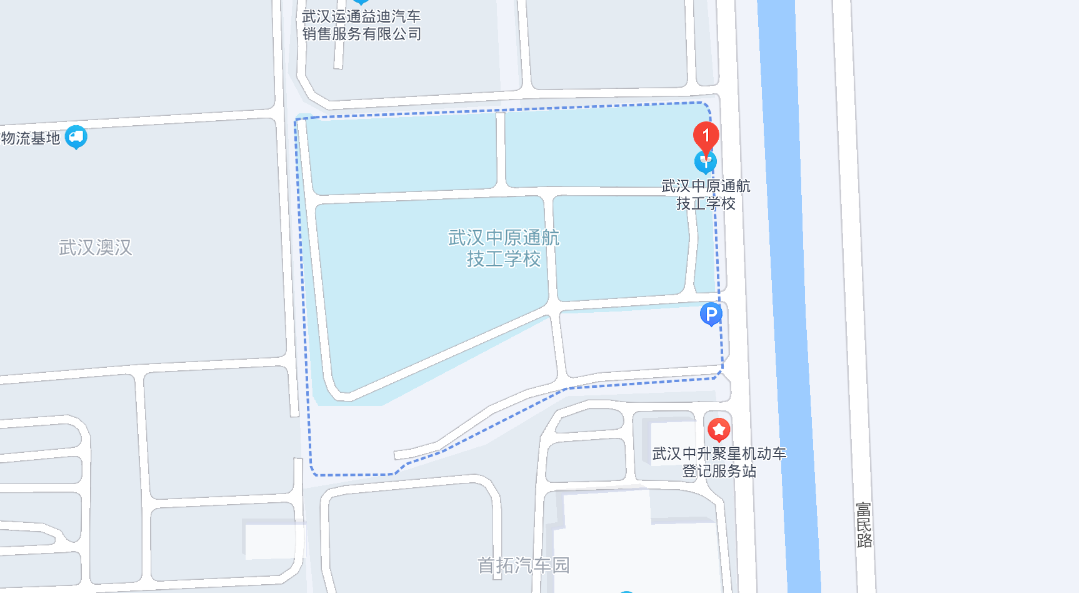Select the blue parking P marker
The image size is (1079, 593).
pyautogui.click(x=710, y=315)
